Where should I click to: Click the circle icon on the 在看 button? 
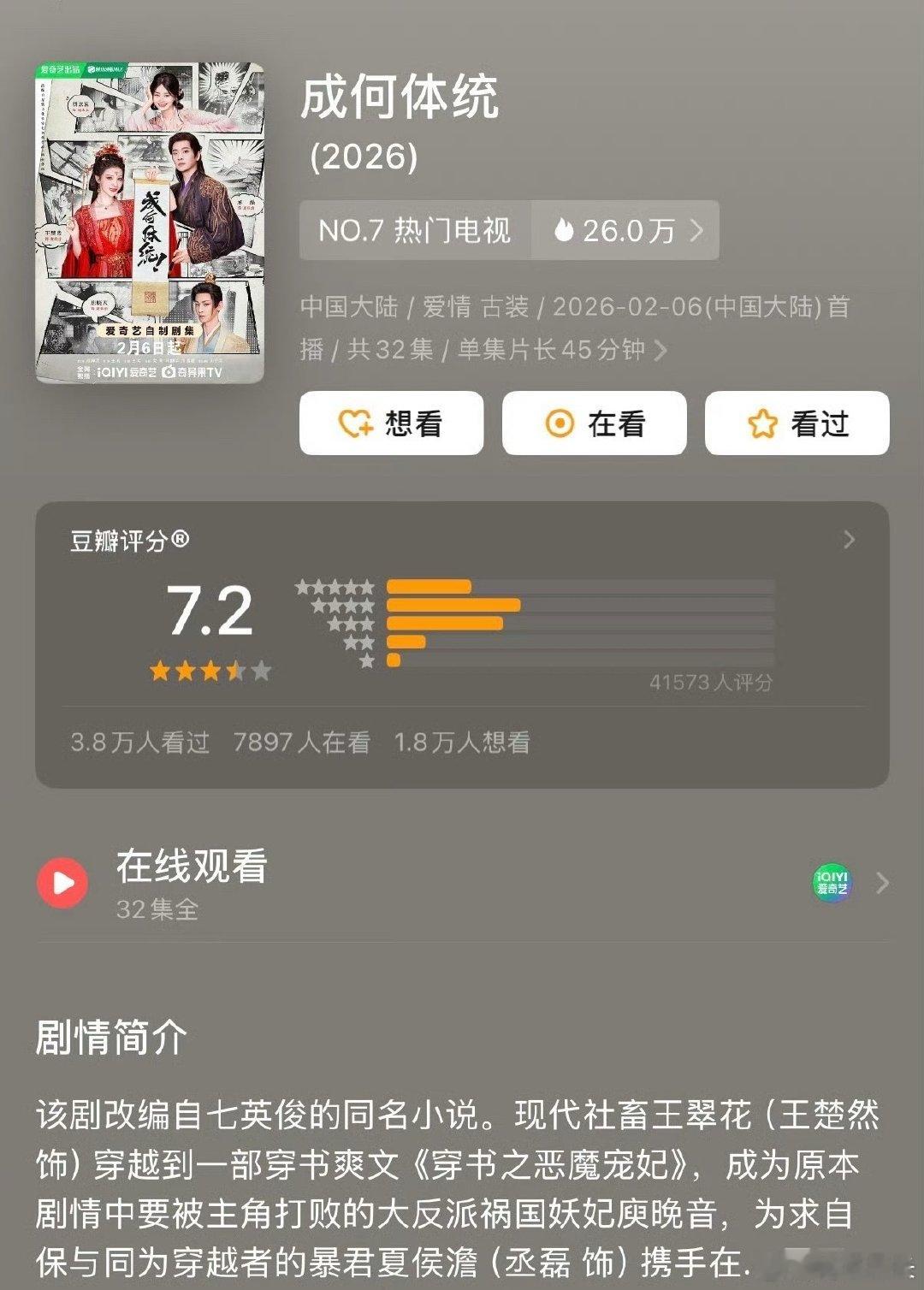(x=560, y=423)
